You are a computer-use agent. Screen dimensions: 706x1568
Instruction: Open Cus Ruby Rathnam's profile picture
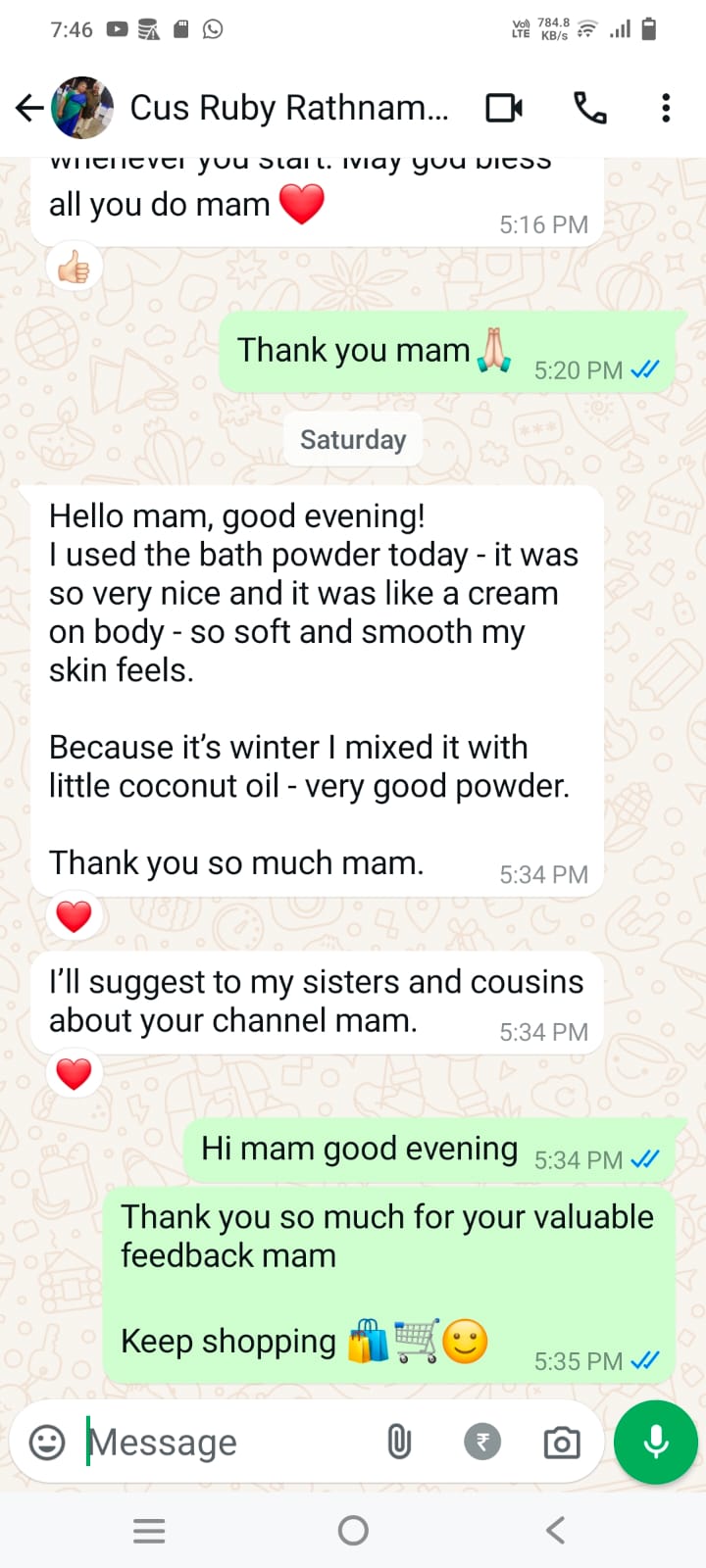click(x=82, y=108)
